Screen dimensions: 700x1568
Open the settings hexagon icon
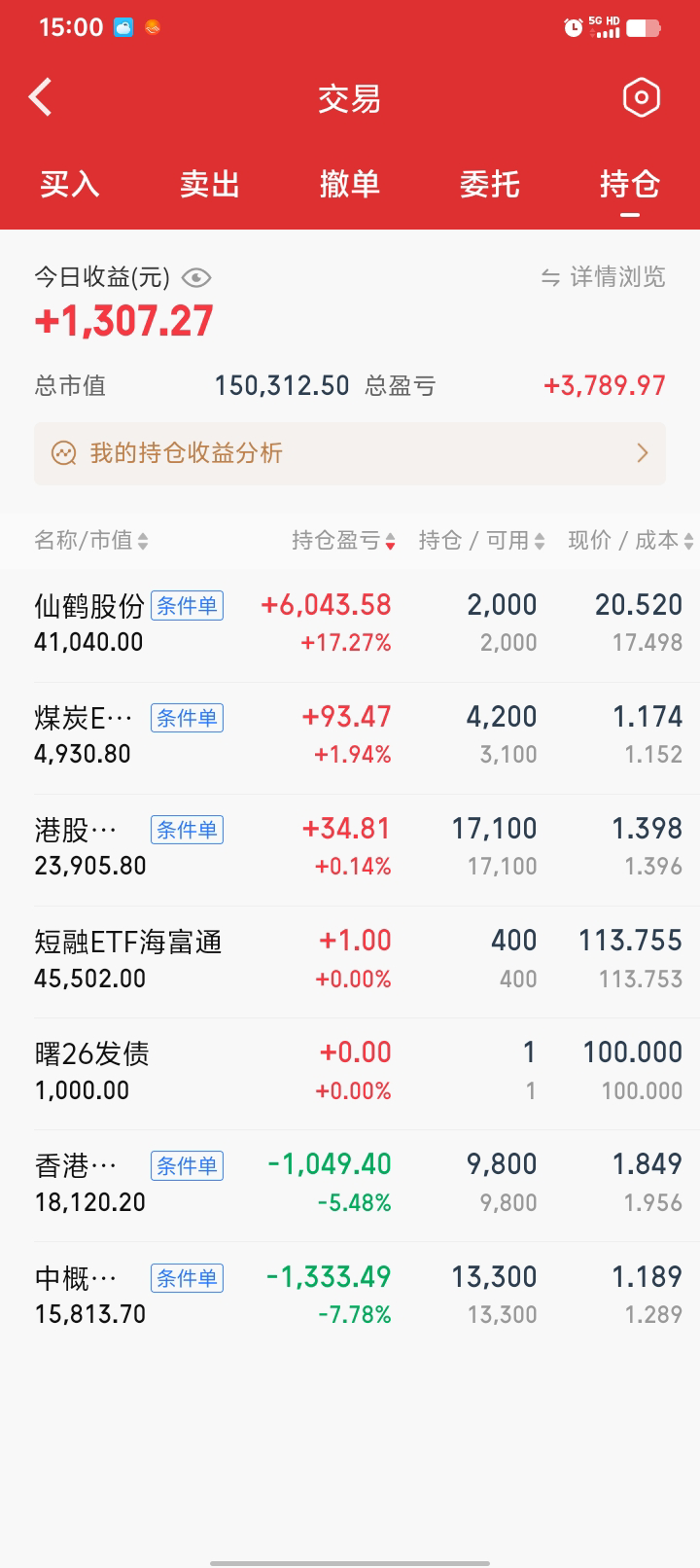click(x=641, y=97)
